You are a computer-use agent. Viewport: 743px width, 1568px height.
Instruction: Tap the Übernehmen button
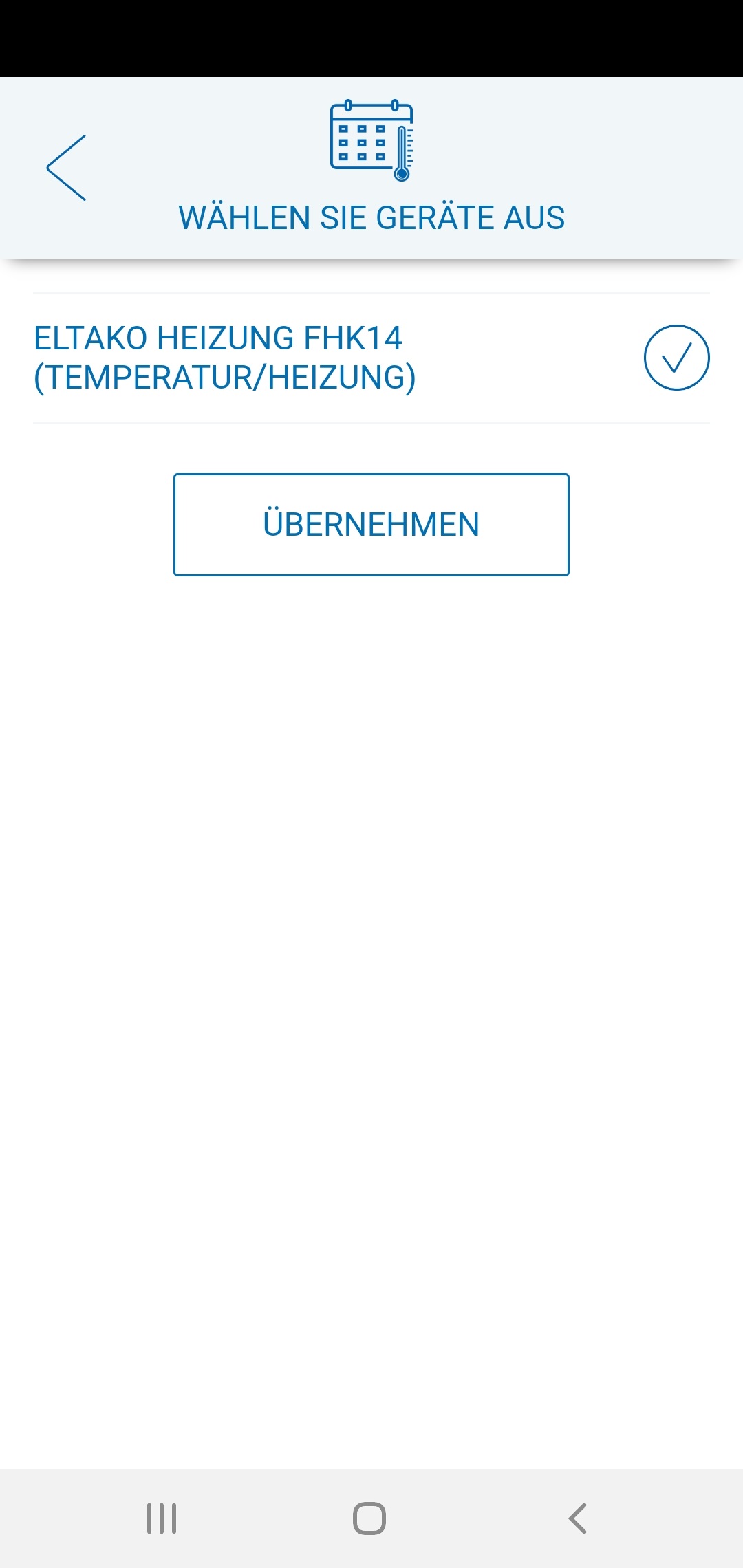pyautogui.click(x=371, y=525)
